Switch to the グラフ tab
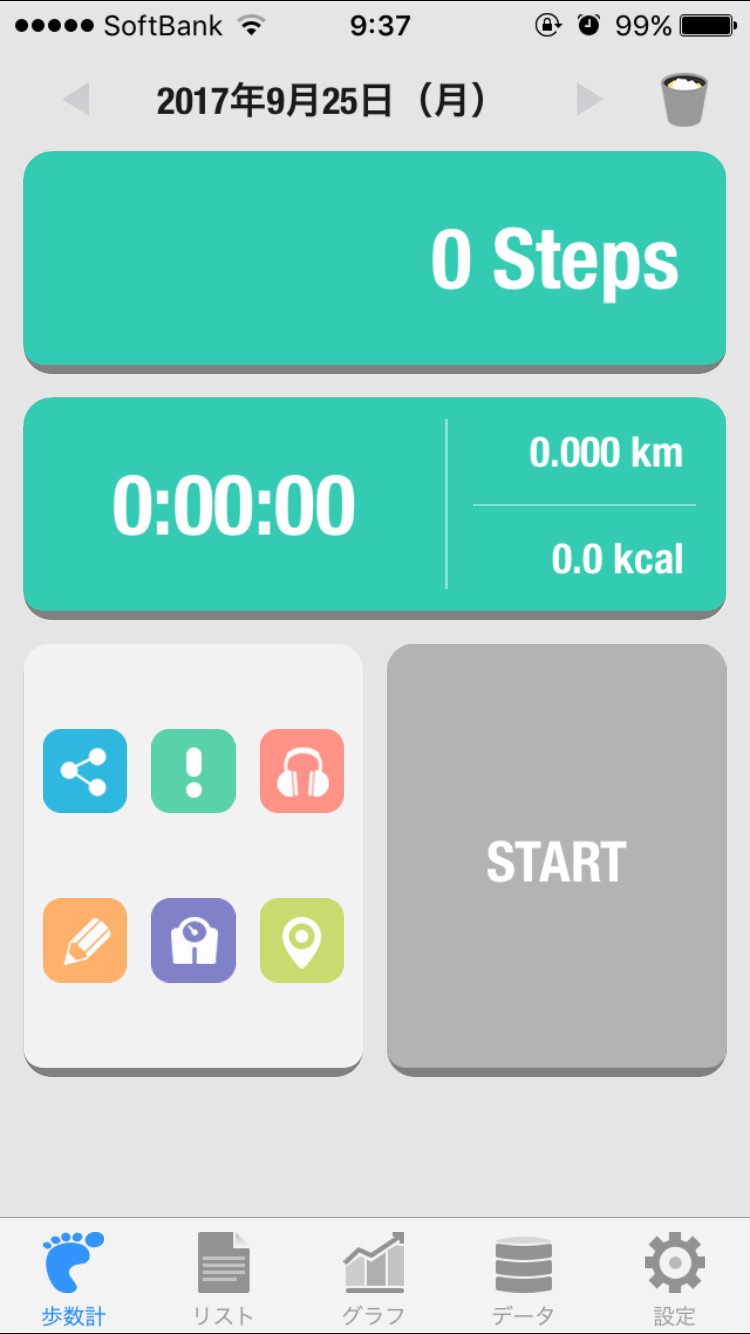Viewport: 750px width, 1334px height. [374, 1277]
